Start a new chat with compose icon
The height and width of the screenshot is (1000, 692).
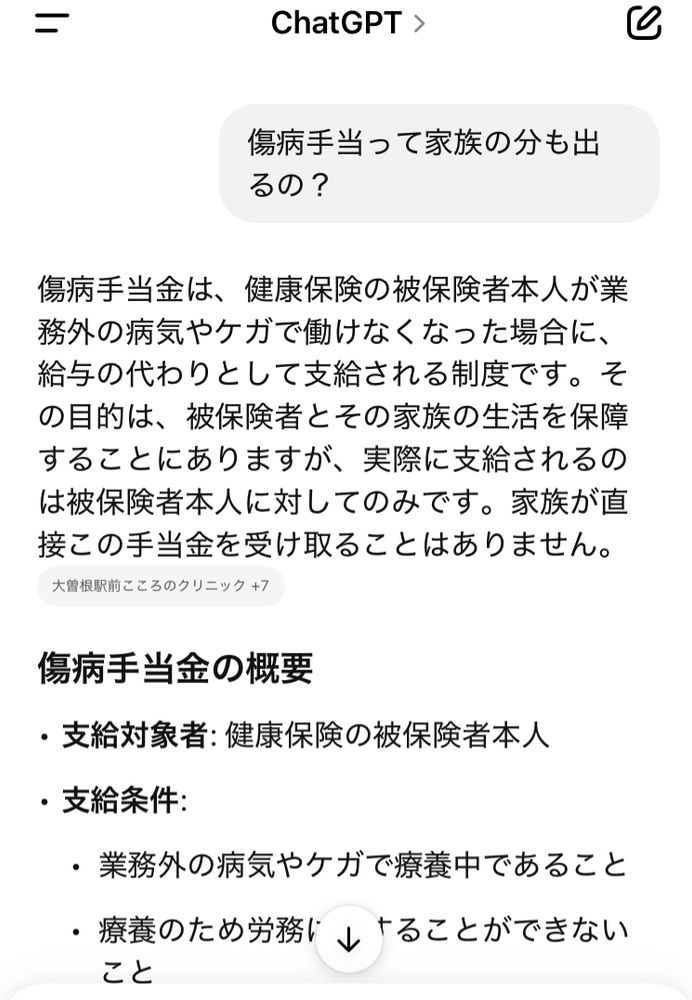point(644,23)
